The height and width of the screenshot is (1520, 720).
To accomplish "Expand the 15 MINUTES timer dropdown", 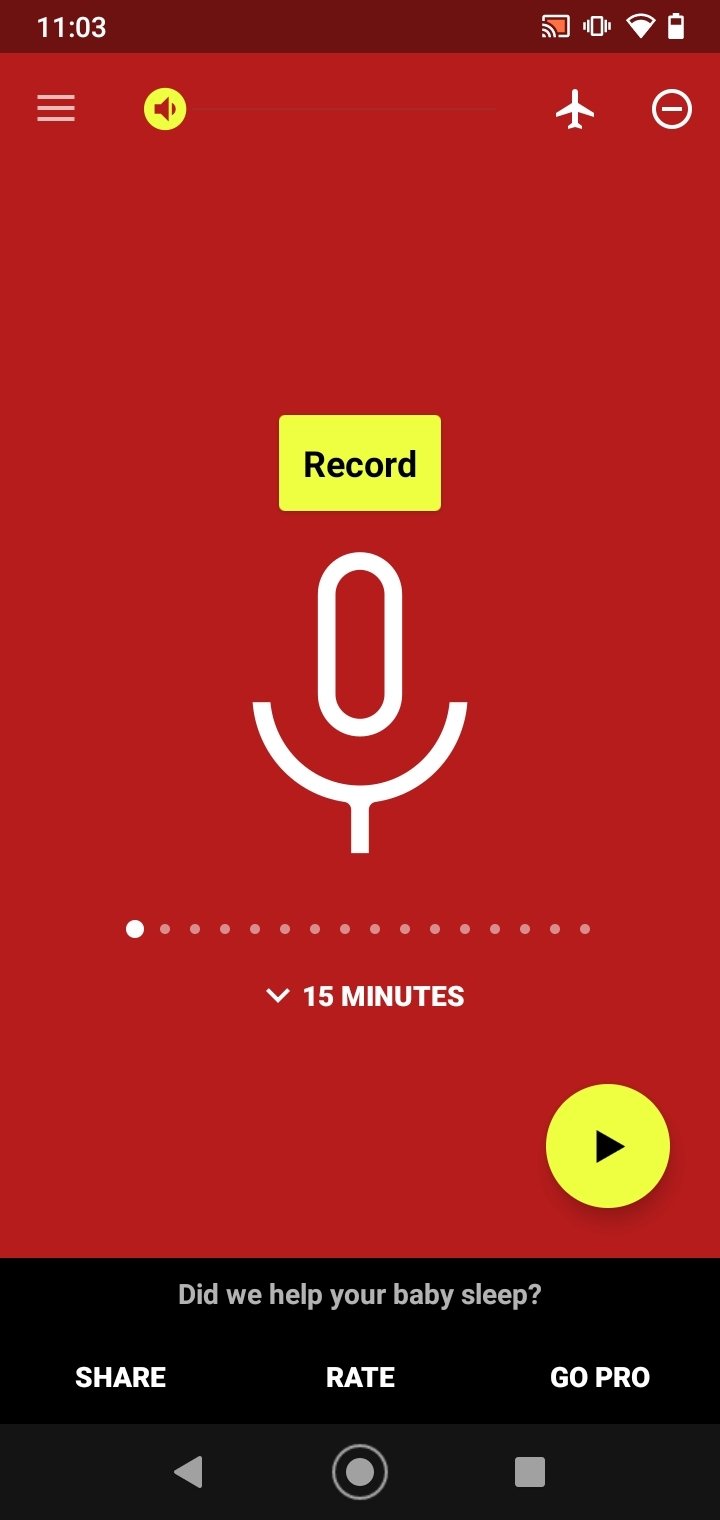I will 365,996.
